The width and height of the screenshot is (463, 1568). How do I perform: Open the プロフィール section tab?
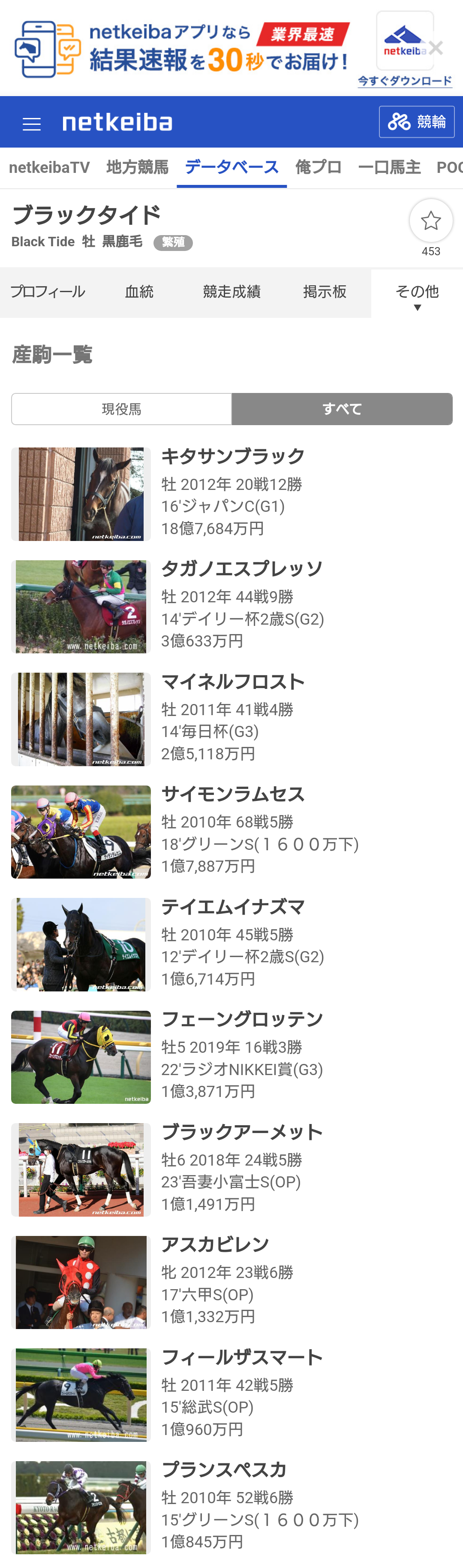pyautogui.click(x=48, y=292)
